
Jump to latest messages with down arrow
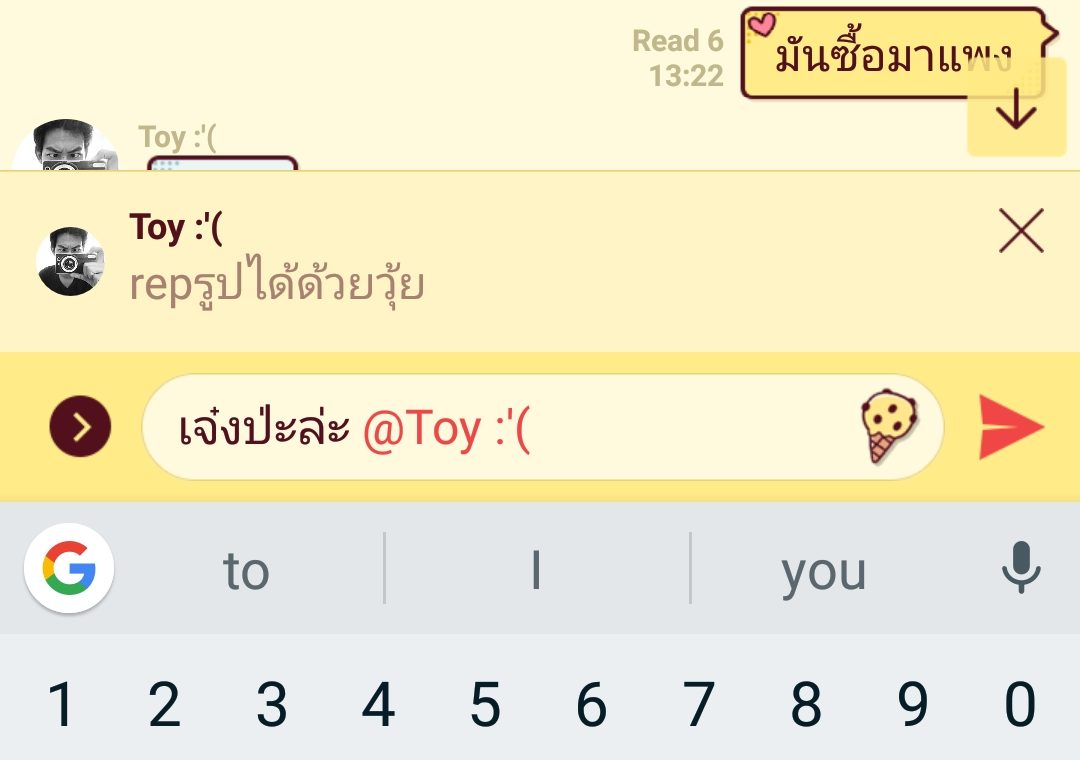click(1016, 109)
